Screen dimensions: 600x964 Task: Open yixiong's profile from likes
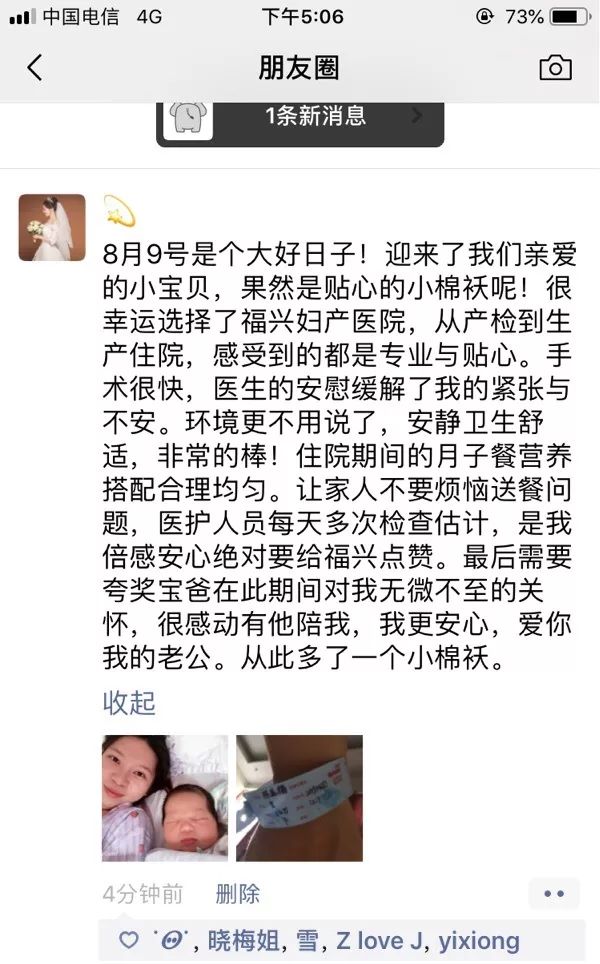pos(480,940)
